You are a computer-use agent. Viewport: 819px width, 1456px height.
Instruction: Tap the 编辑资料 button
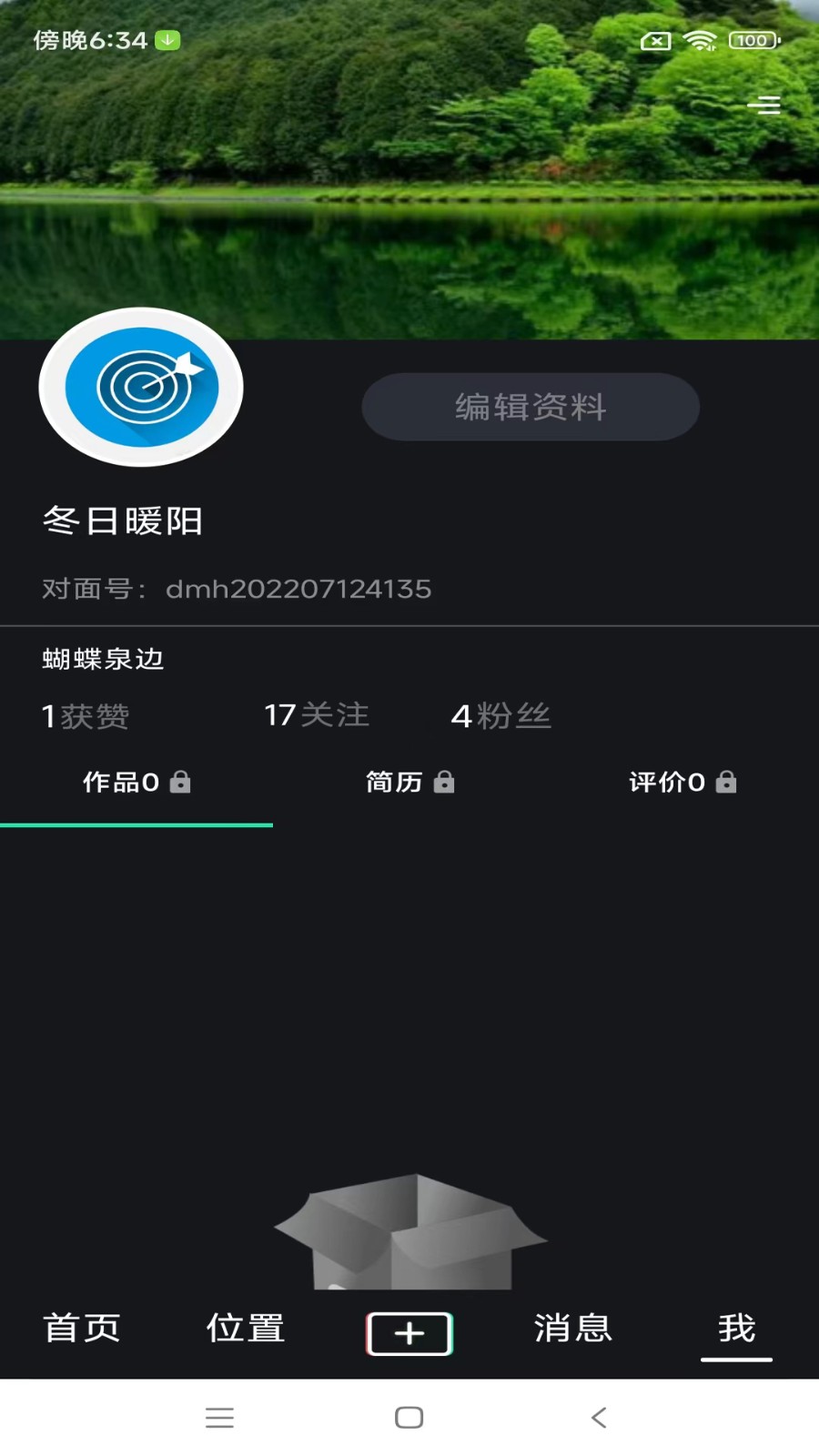531,407
